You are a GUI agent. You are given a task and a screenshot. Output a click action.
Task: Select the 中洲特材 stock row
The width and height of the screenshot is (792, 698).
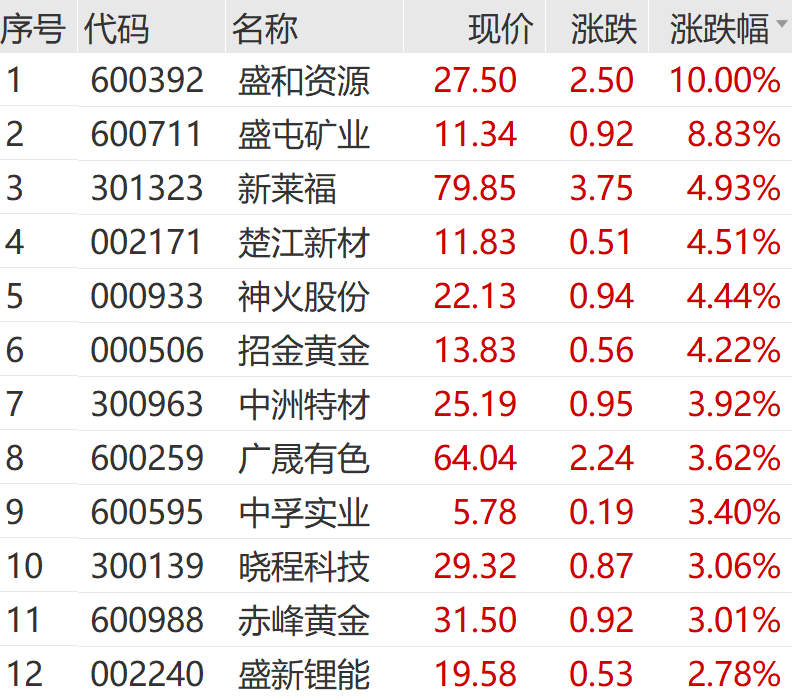[x=304, y=404]
